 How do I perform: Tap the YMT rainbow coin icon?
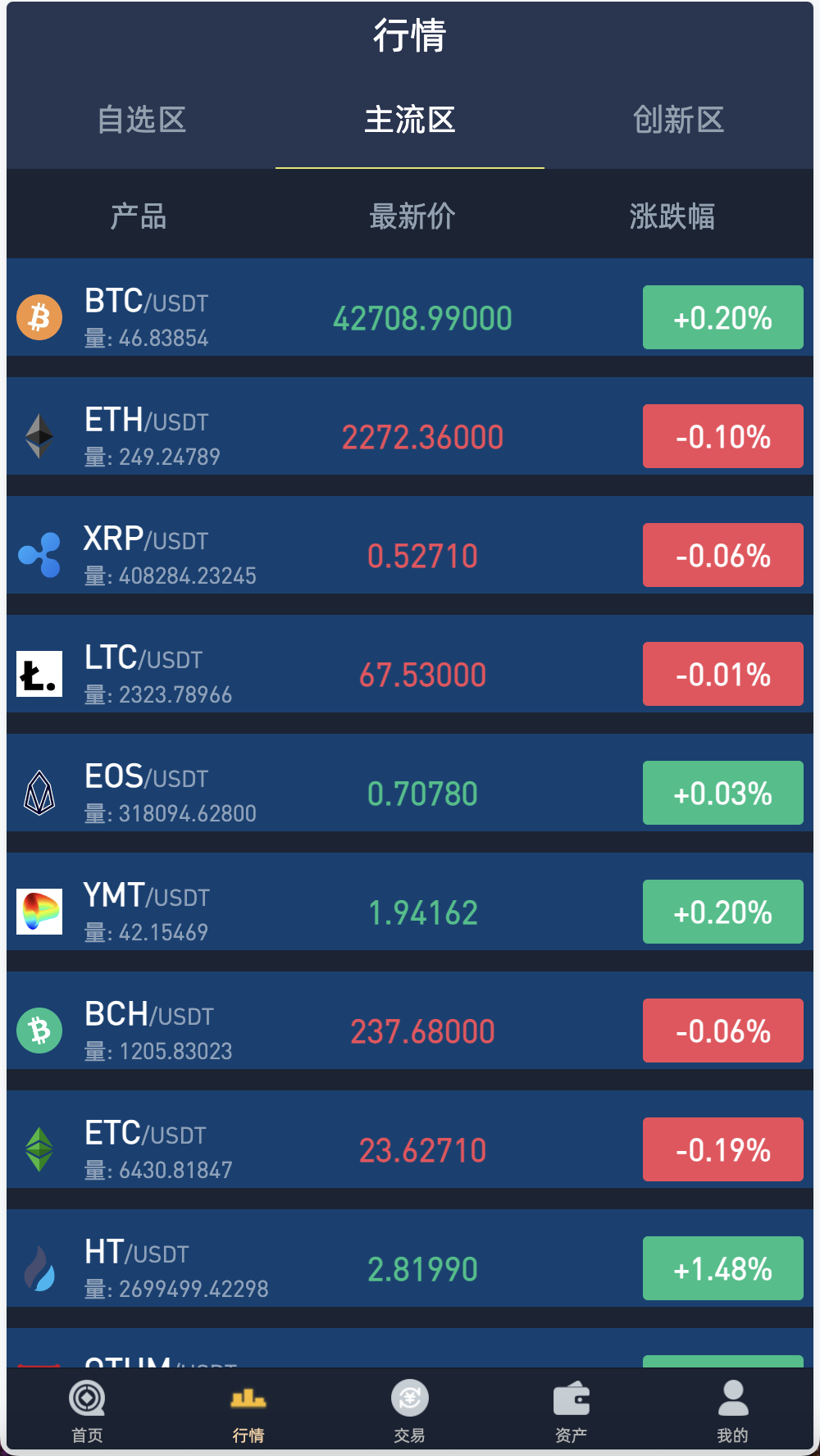39,910
